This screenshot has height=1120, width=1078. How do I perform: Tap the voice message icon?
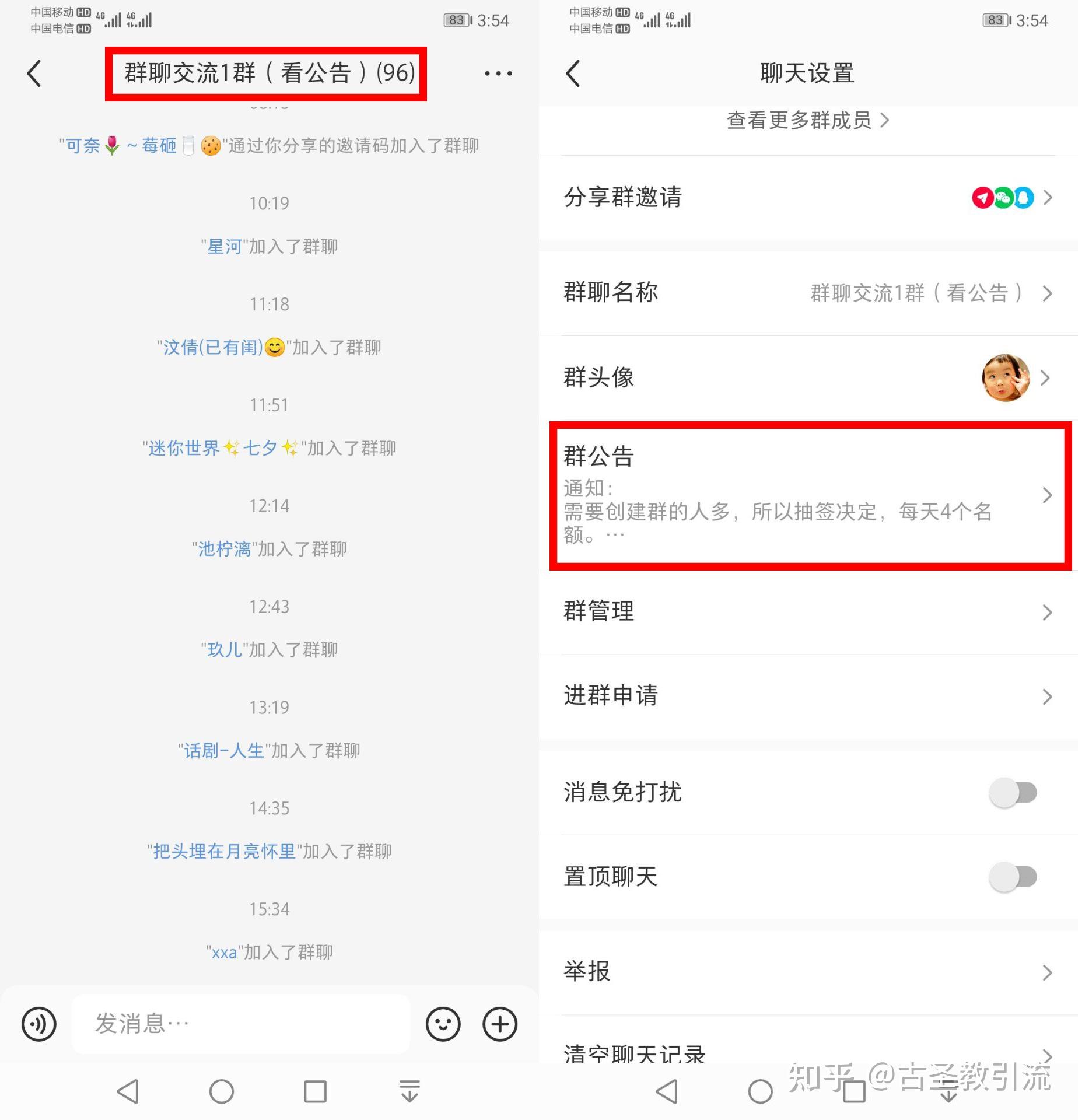38,1024
